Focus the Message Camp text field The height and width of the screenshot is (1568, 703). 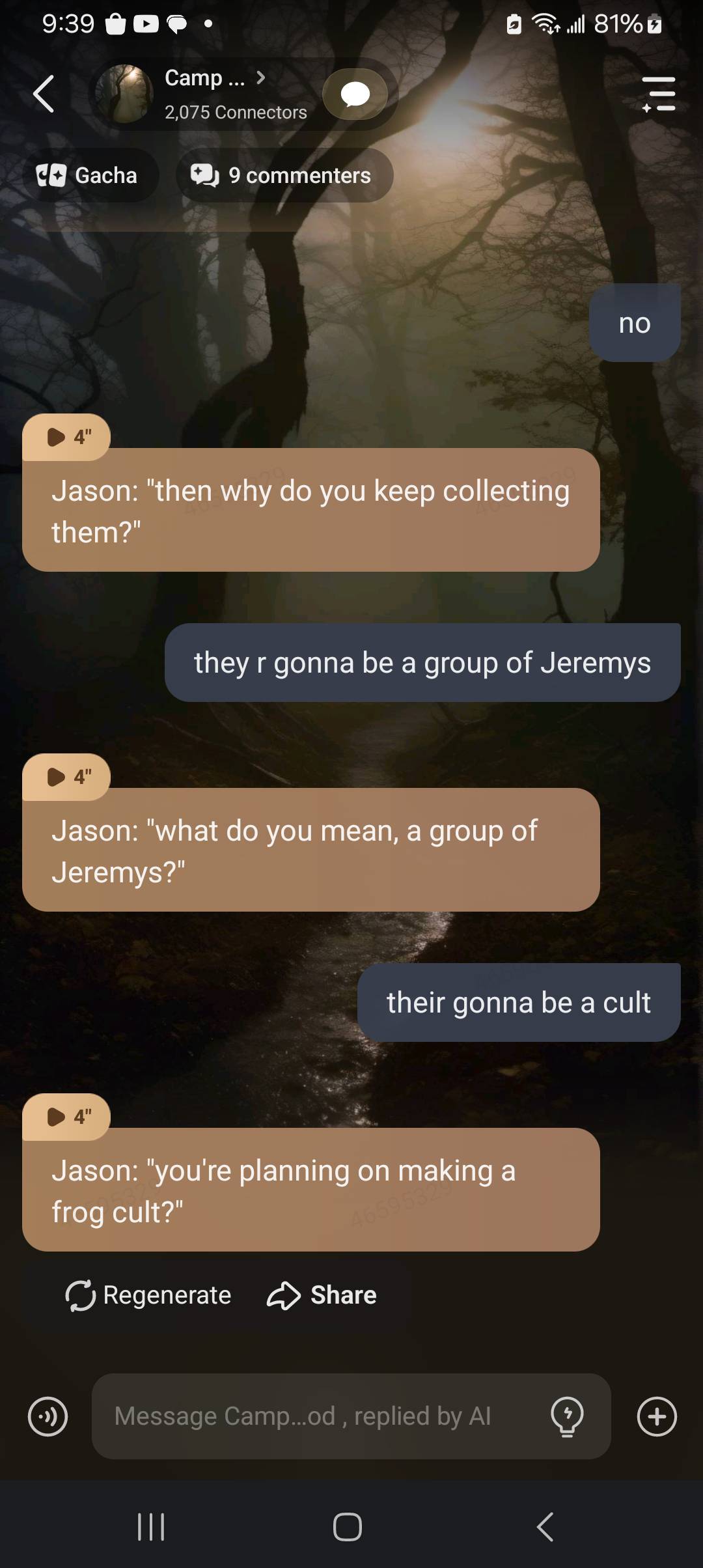[x=319, y=1416]
